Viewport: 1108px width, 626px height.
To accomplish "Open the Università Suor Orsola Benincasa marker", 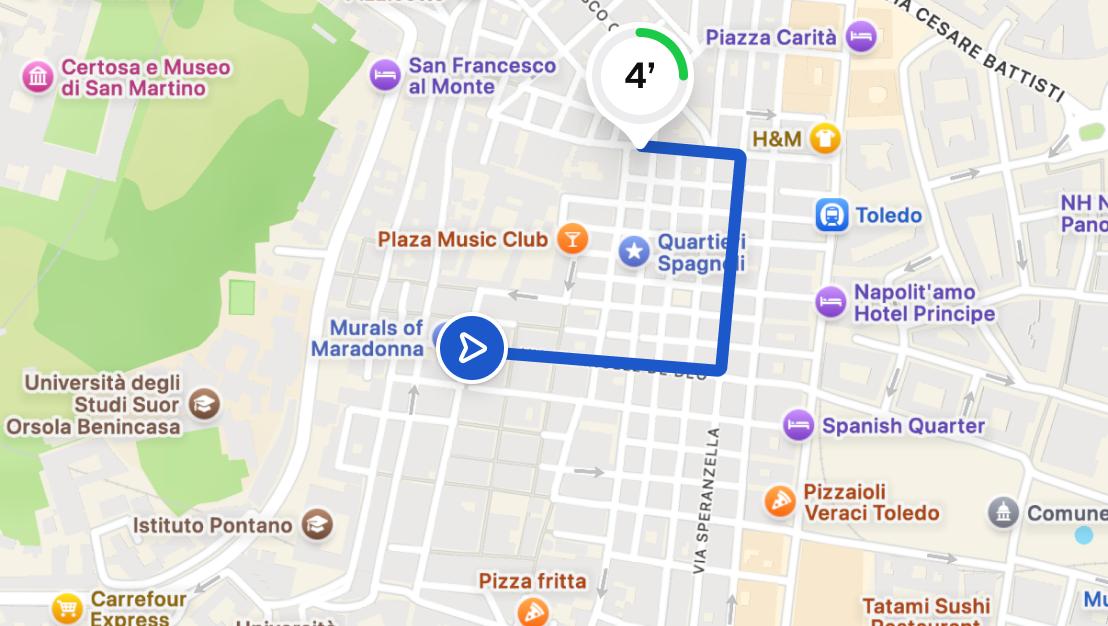I will point(206,404).
